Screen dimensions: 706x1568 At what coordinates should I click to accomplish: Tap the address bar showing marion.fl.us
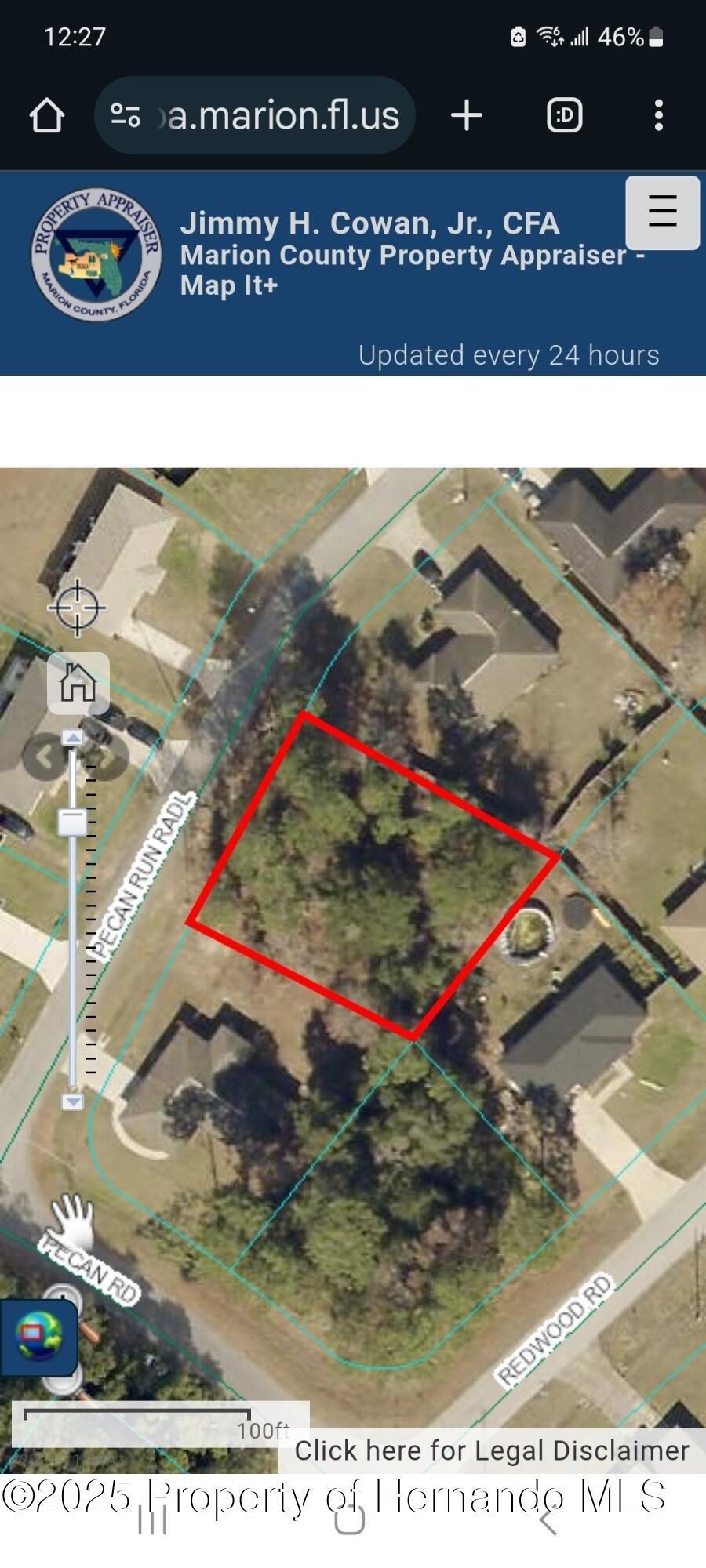tap(255, 115)
